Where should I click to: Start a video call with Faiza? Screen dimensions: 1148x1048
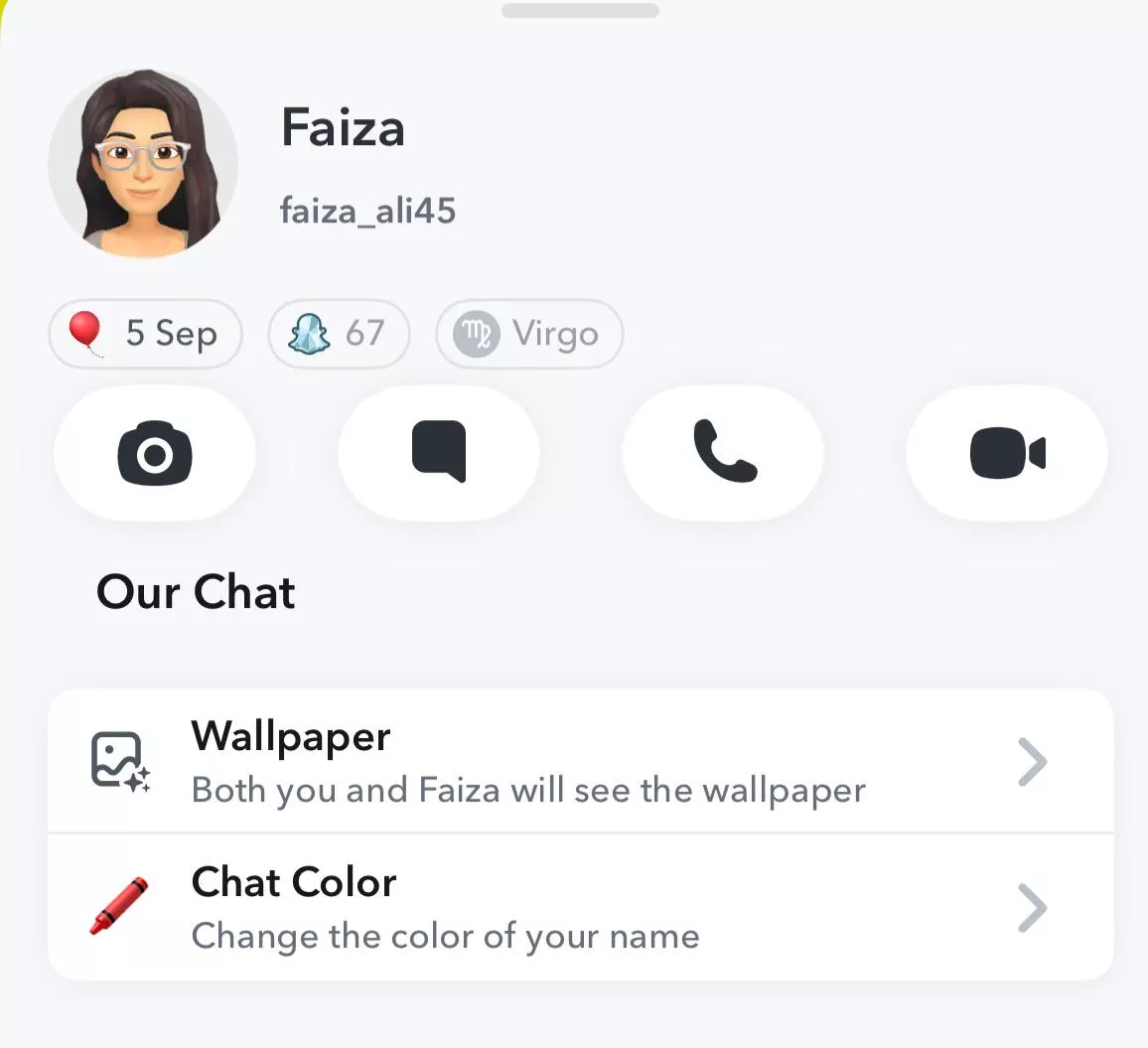[1006, 453]
